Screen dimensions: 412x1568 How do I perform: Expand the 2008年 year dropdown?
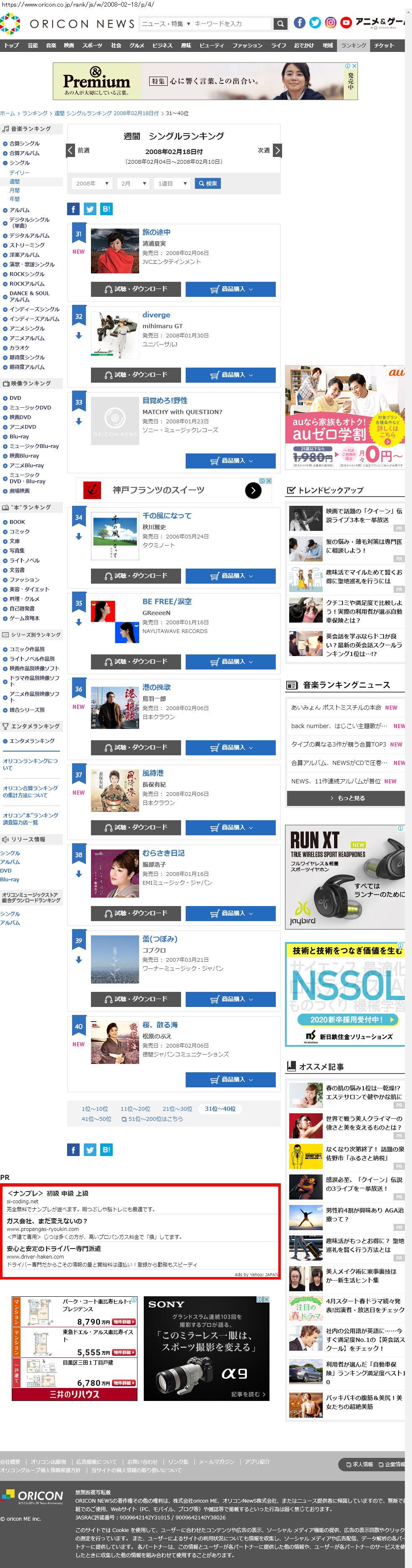click(x=92, y=183)
